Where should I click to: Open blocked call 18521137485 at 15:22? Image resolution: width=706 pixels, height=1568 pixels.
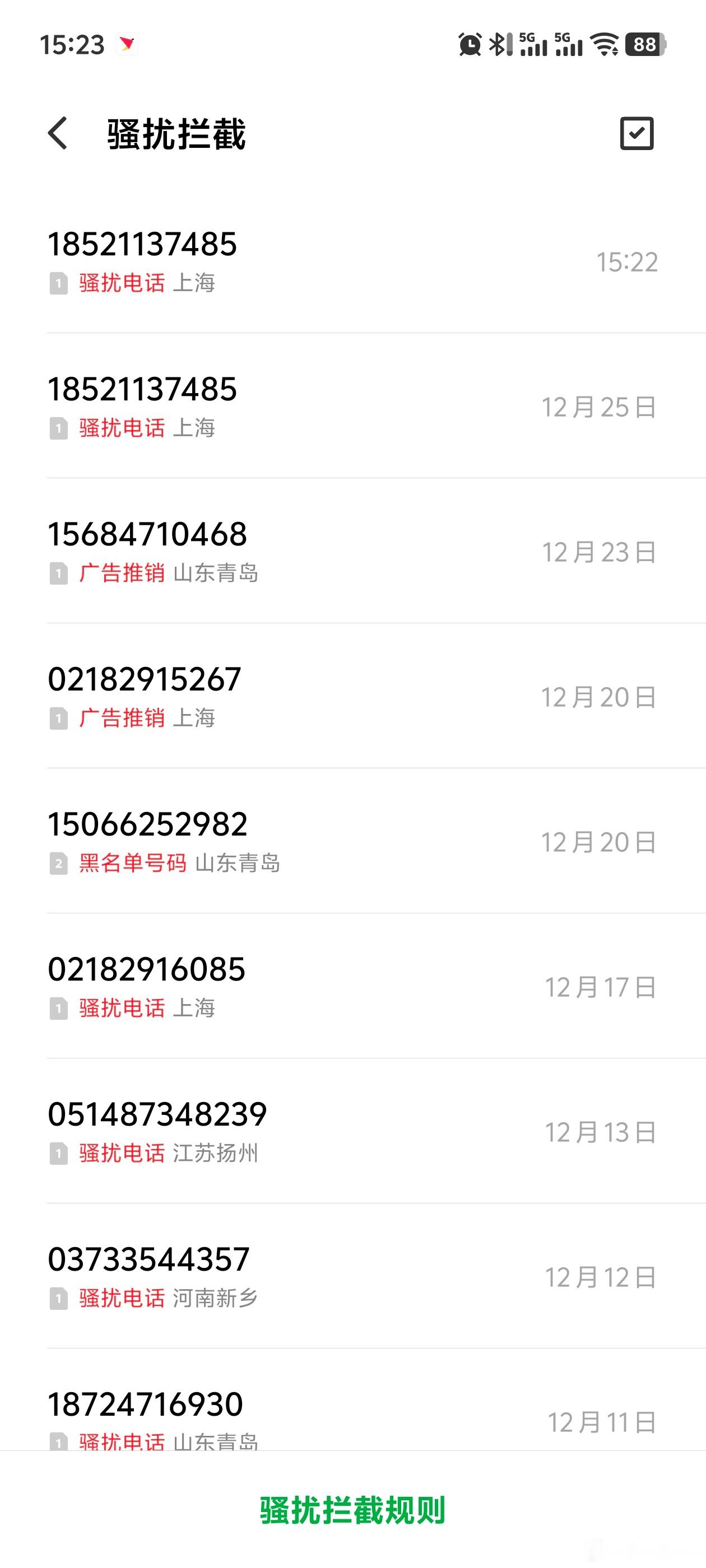pos(352,262)
